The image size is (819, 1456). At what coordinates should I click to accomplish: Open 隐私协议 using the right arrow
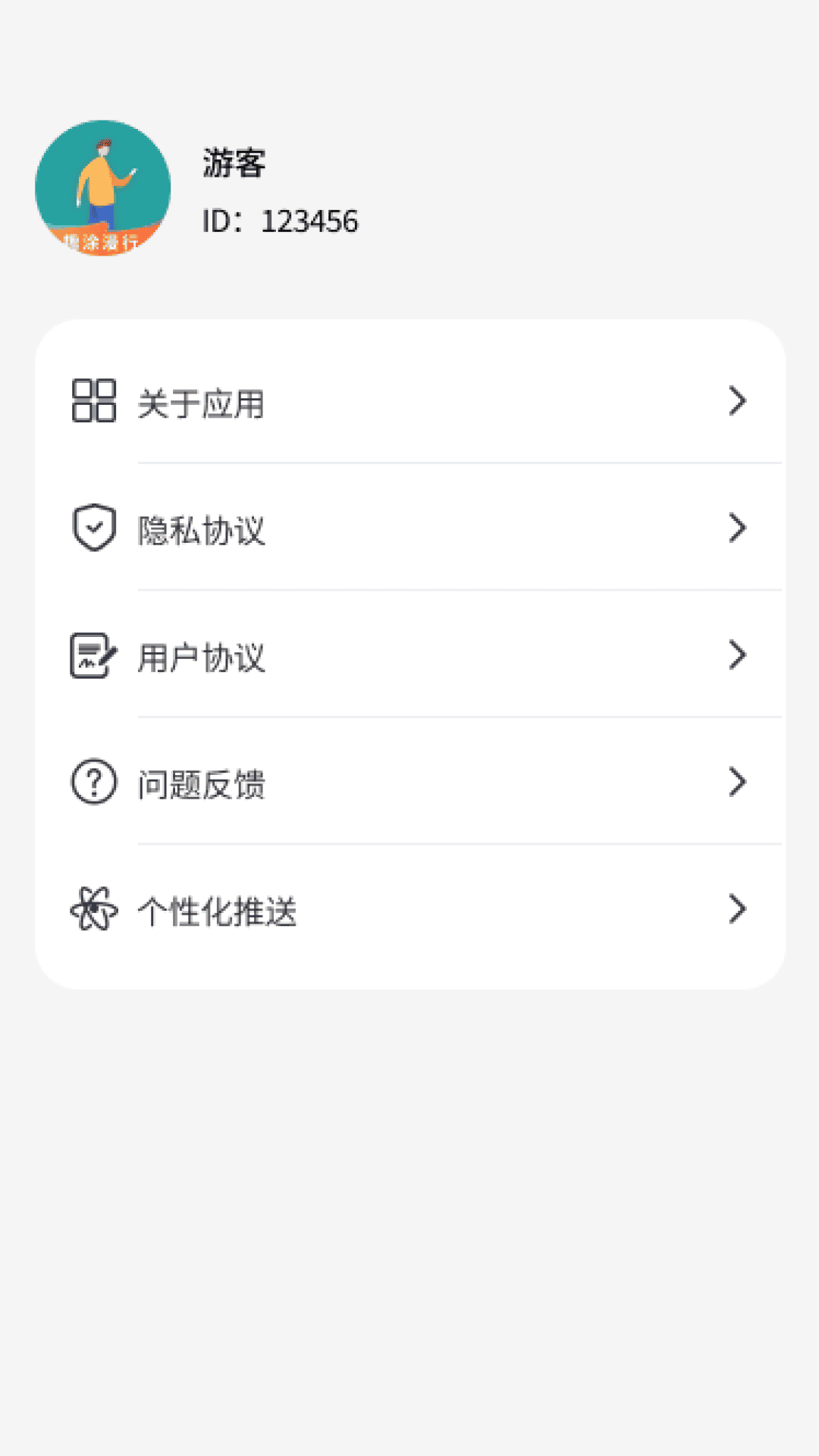(x=736, y=527)
